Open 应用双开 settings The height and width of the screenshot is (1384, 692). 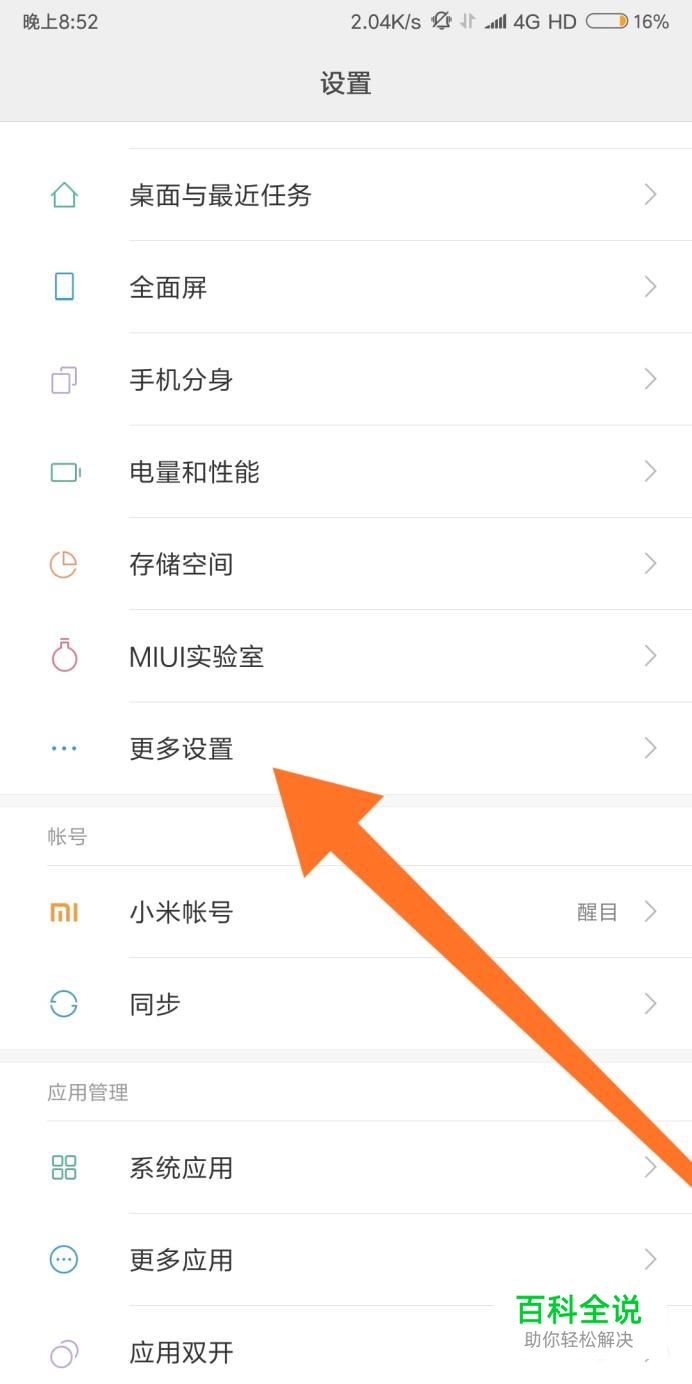pyautogui.click(x=181, y=1353)
